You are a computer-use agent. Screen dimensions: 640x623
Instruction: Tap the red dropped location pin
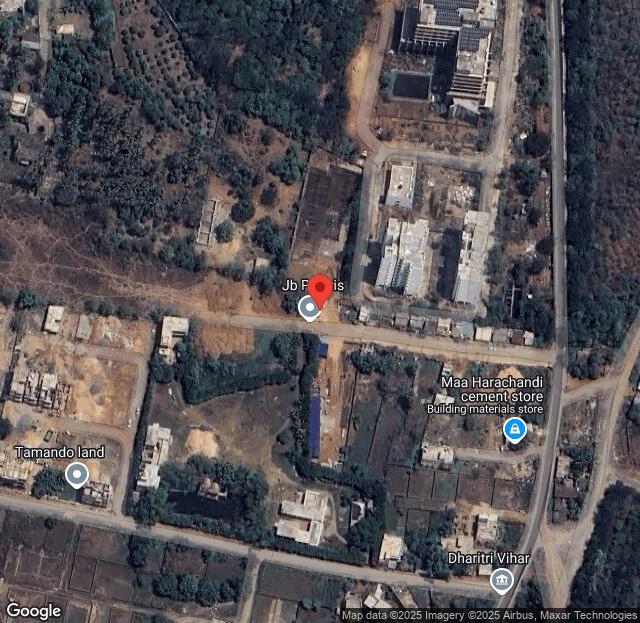point(319,291)
